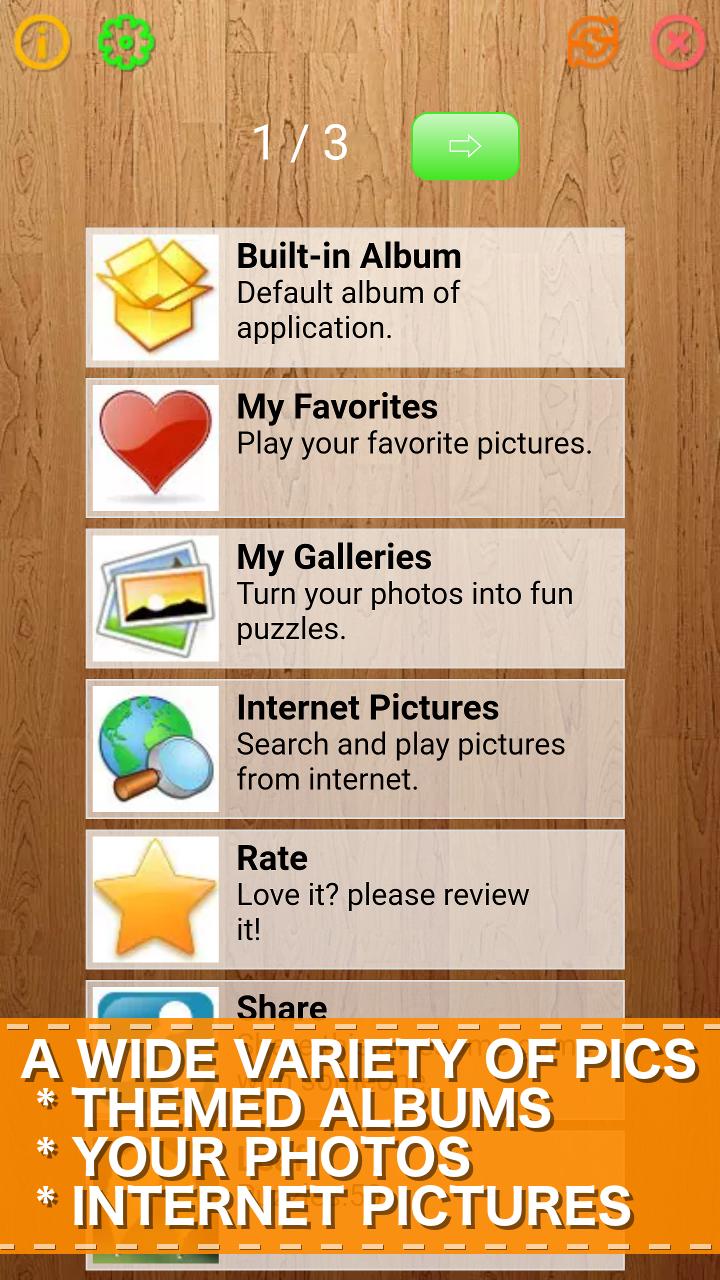Tap the red heart My Favorites icon
Viewport: 720px width, 1280px height.
tap(156, 447)
